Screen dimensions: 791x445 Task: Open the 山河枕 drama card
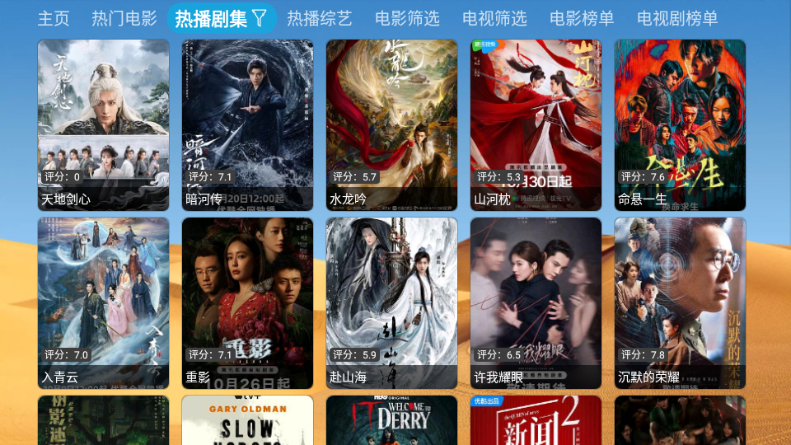[536, 124]
